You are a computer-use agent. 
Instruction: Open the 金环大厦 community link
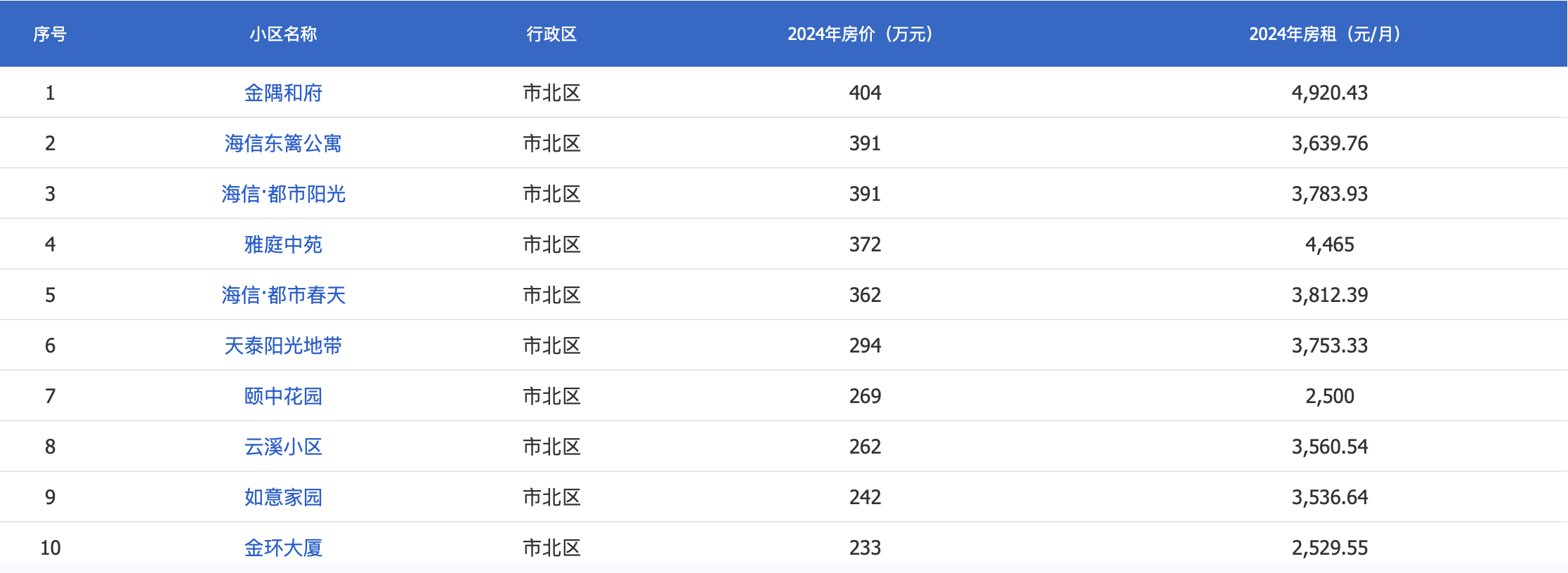283,548
